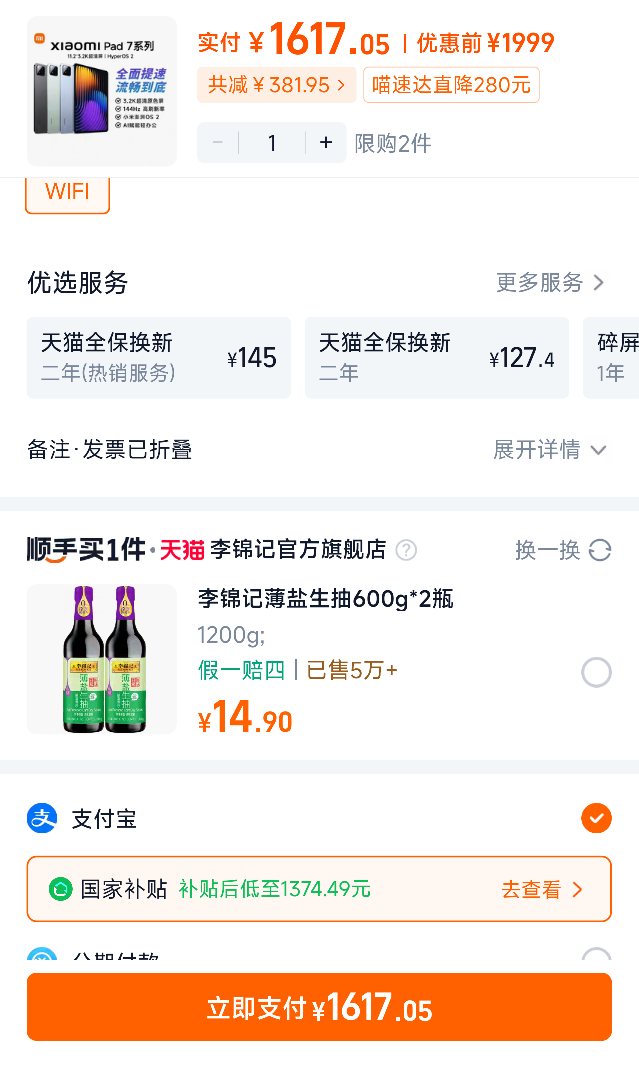Expand details with 展开详情
The height and width of the screenshot is (1065, 639).
coord(549,450)
